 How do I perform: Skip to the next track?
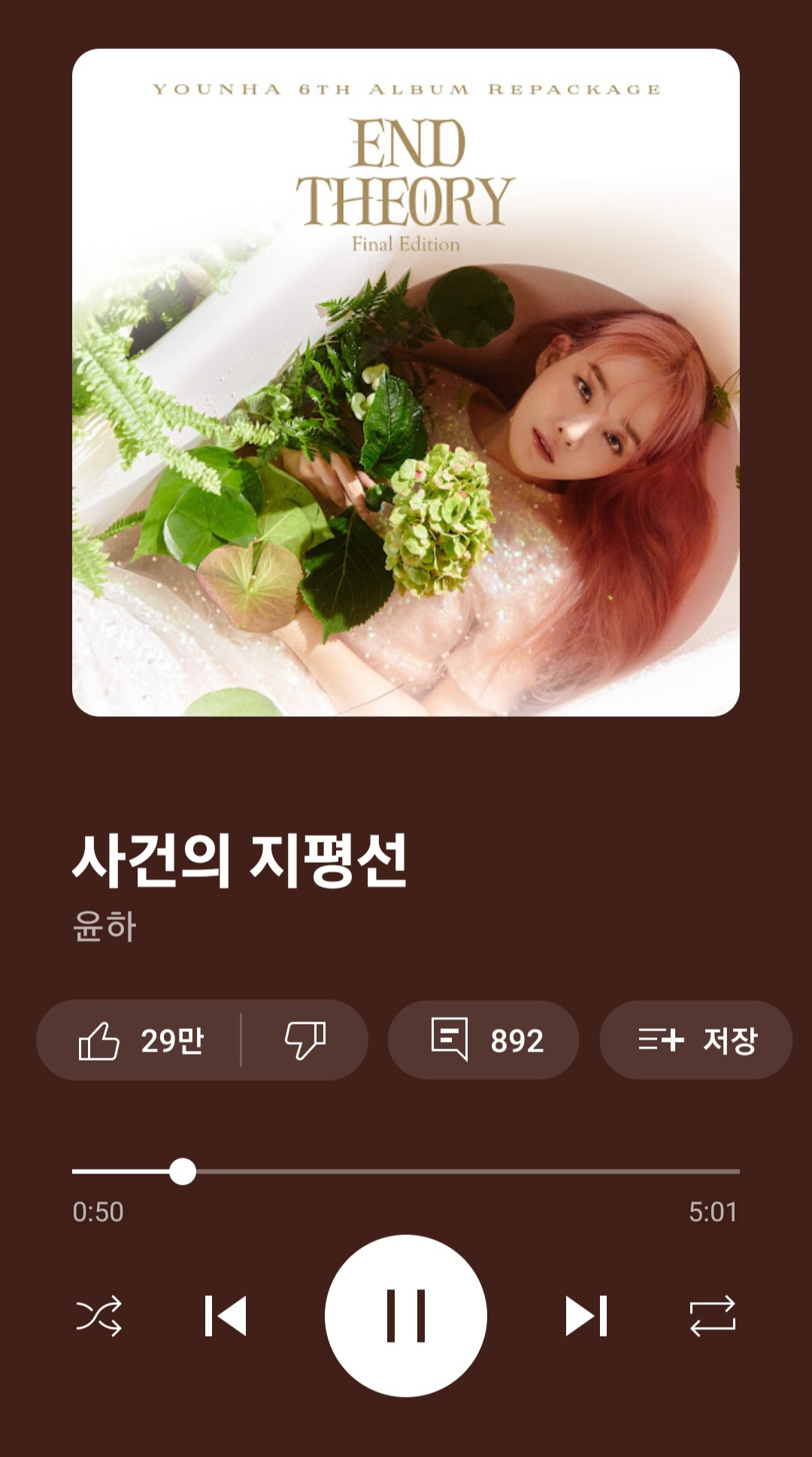[x=586, y=1316]
